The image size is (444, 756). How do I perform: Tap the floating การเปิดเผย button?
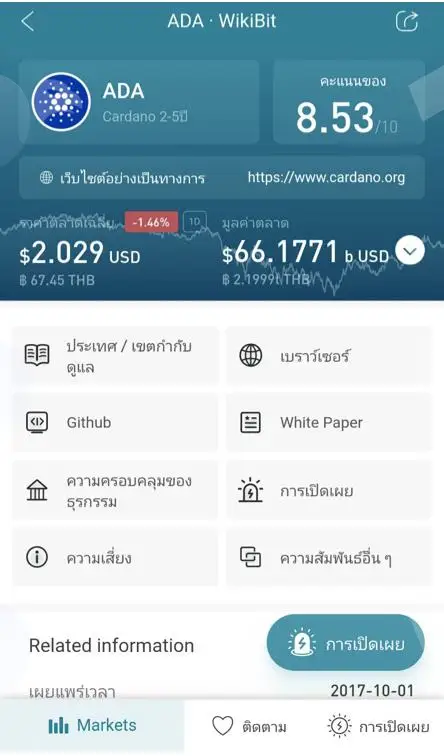[346, 643]
